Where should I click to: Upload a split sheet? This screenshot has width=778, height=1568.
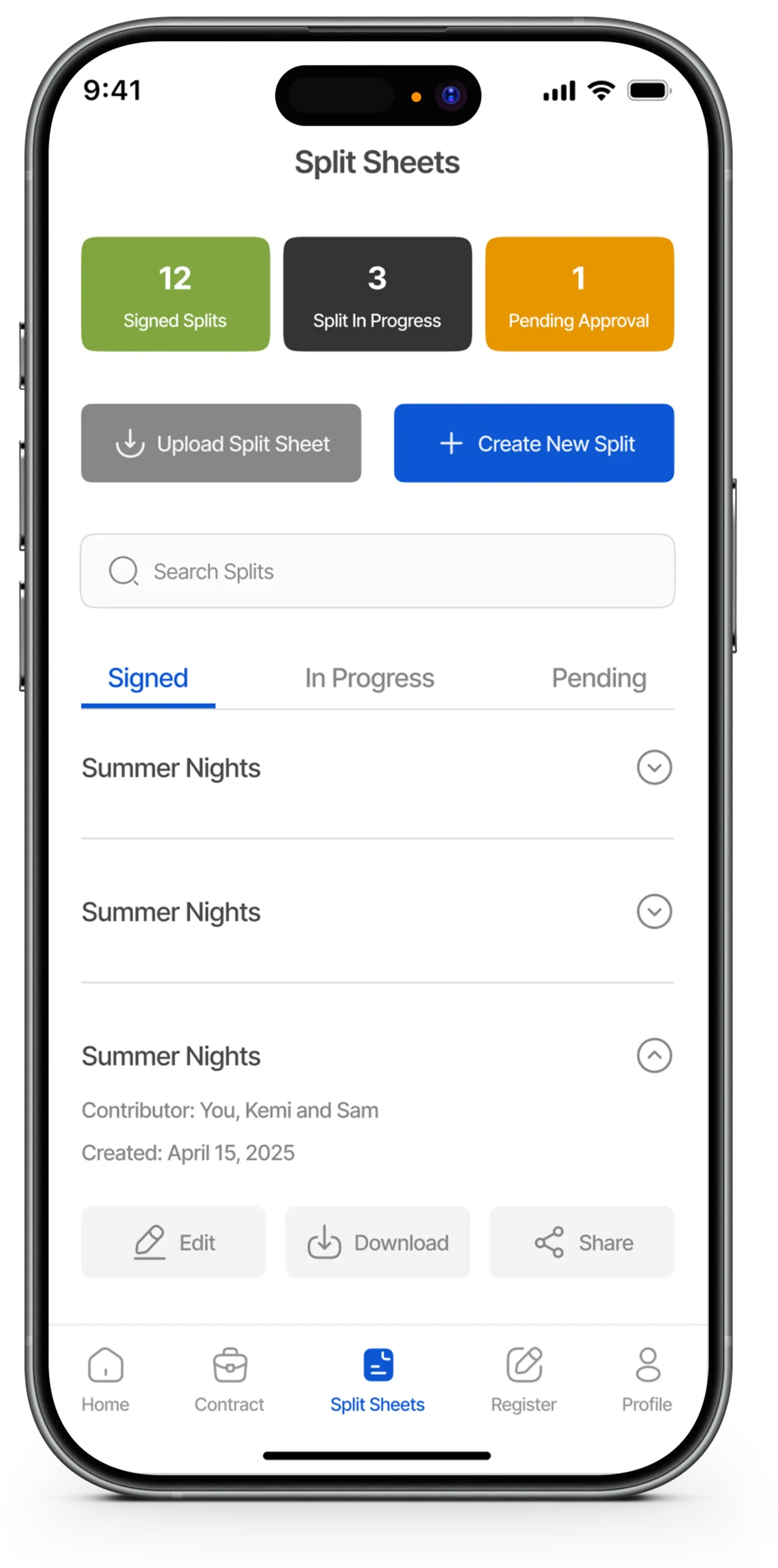click(x=221, y=443)
